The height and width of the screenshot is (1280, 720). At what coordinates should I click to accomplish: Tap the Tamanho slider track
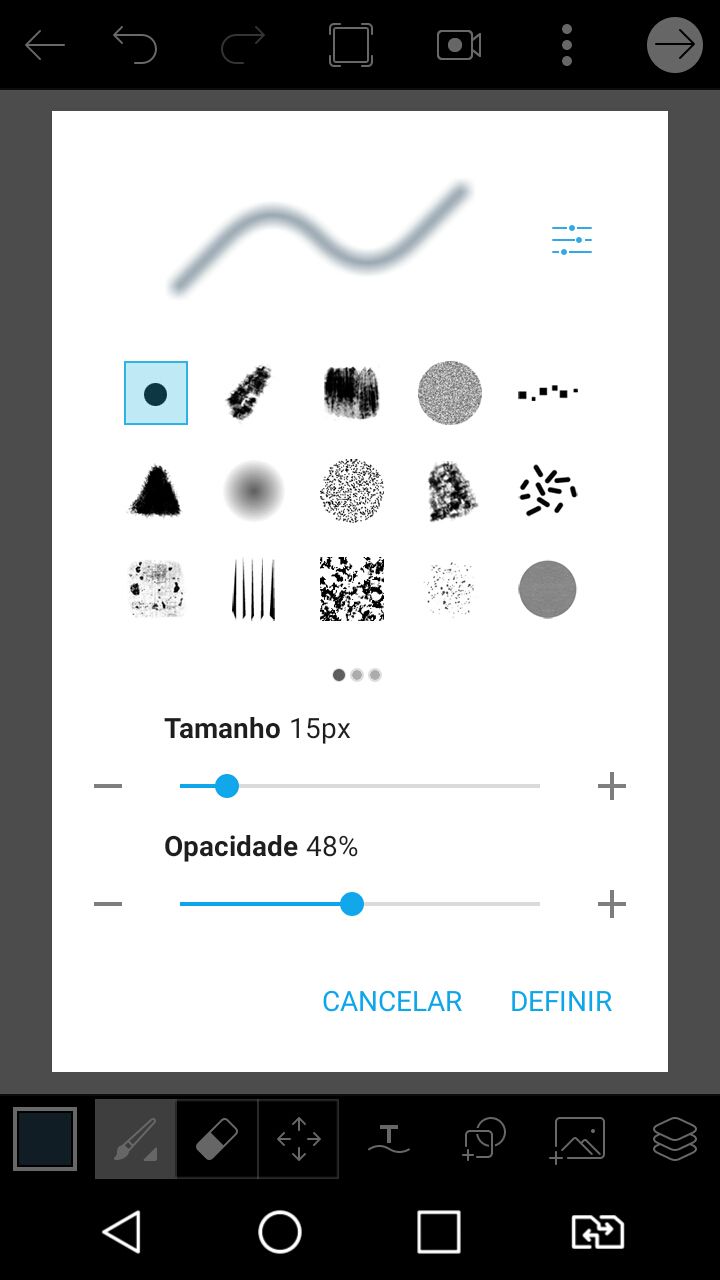pos(360,786)
